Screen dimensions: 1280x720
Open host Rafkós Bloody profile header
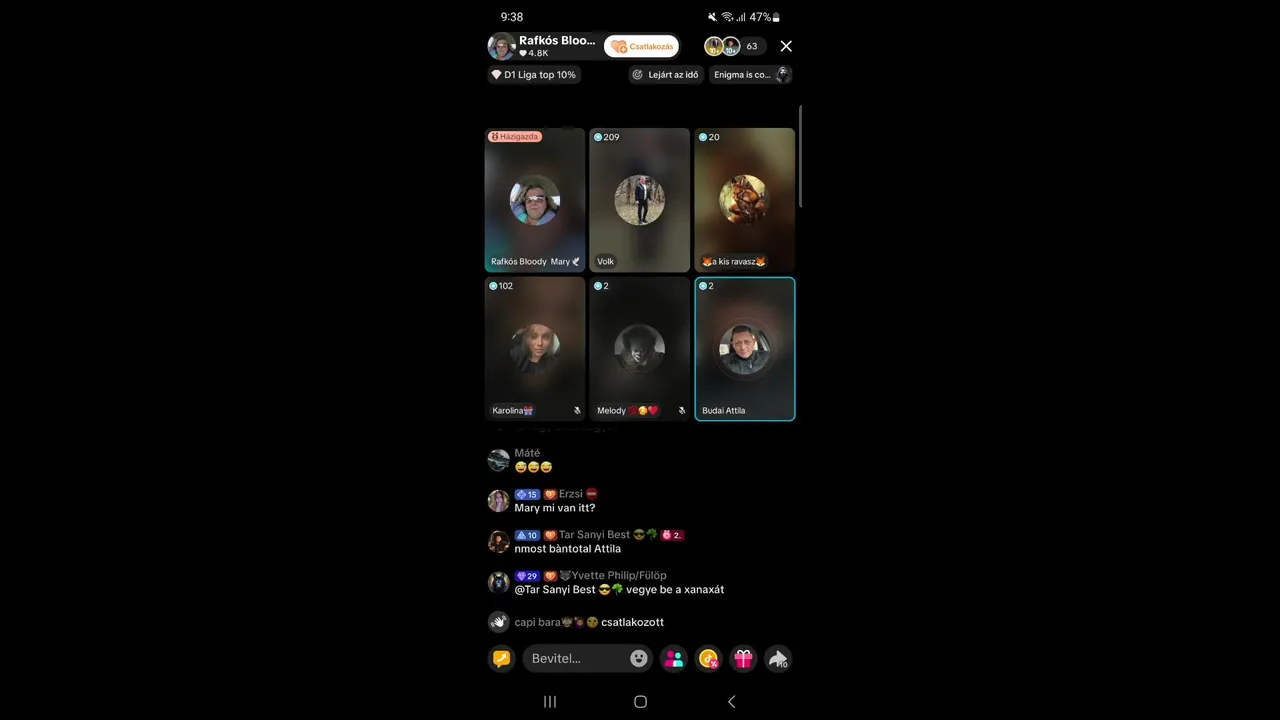pos(545,46)
